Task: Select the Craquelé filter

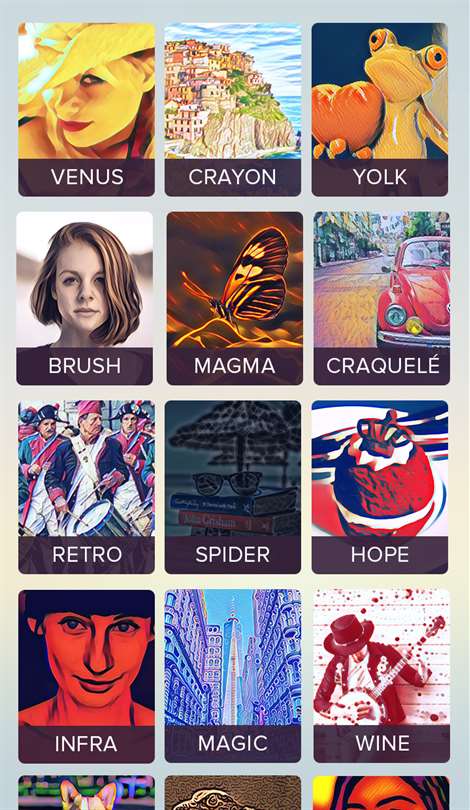Action: pyautogui.click(x=382, y=299)
